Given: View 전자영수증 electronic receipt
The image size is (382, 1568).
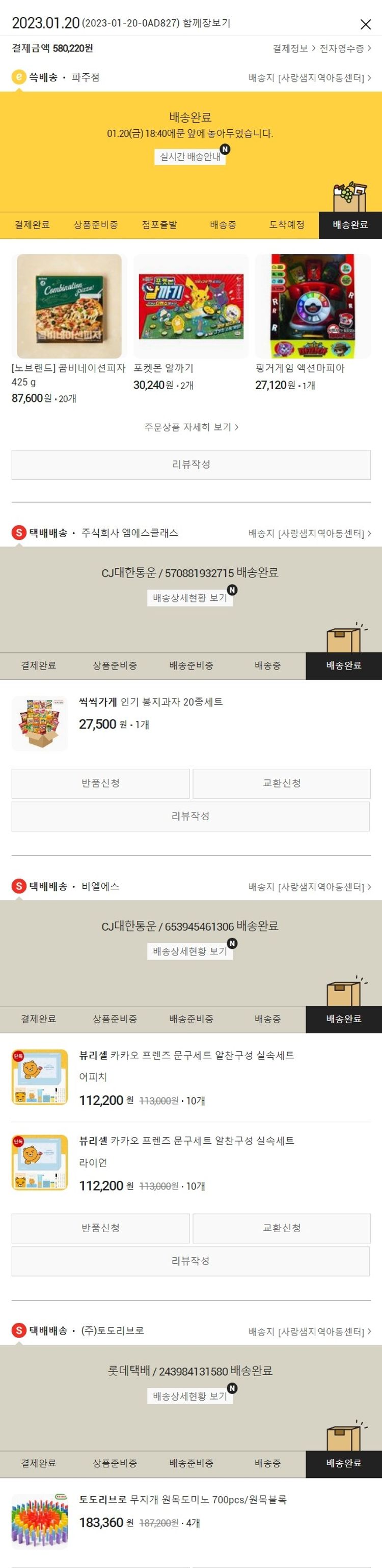Looking at the screenshot, I should pyautogui.click(x=345, y=48).
